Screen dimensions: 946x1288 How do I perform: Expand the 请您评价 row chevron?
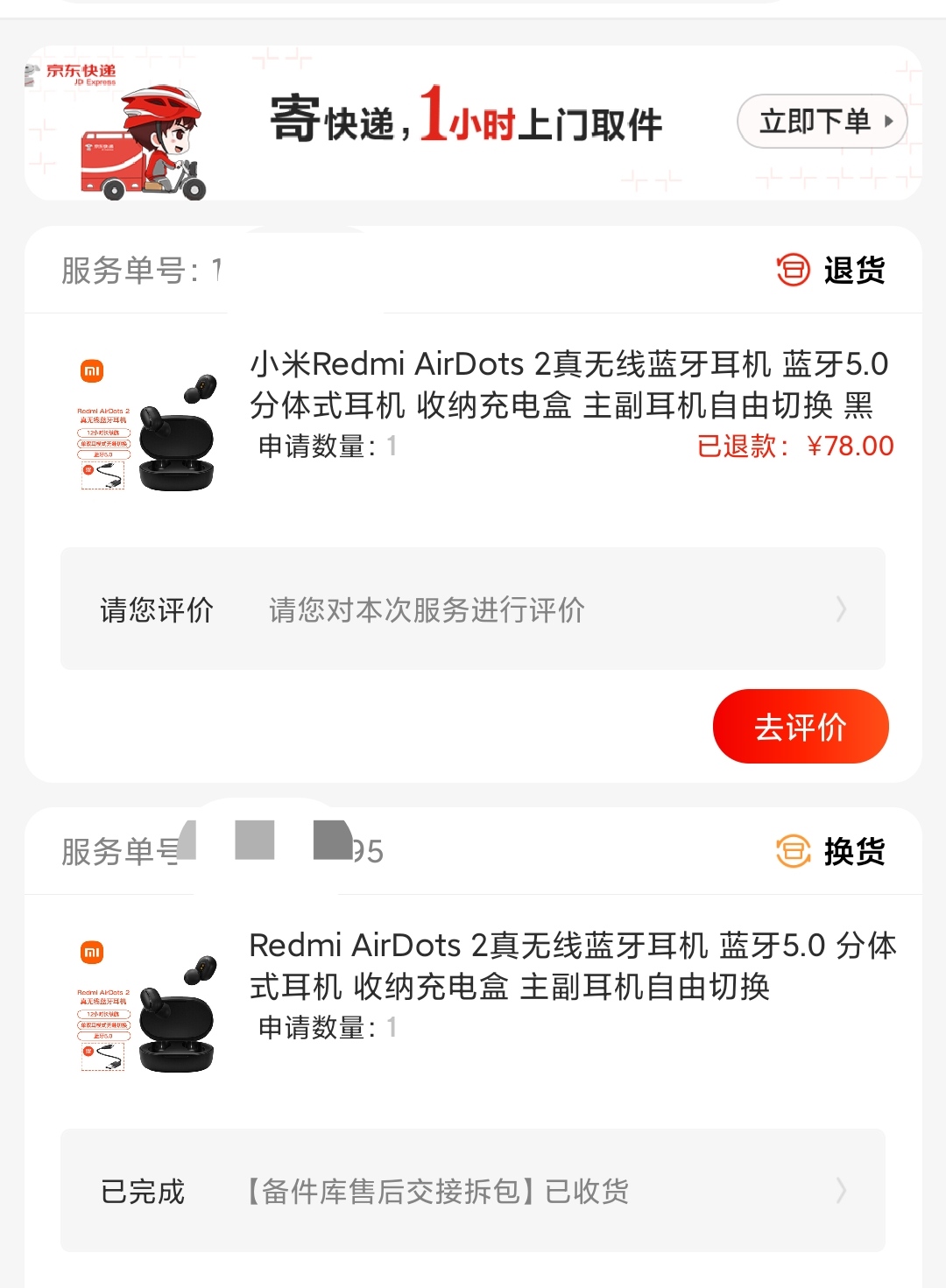[x=841, y=609]
